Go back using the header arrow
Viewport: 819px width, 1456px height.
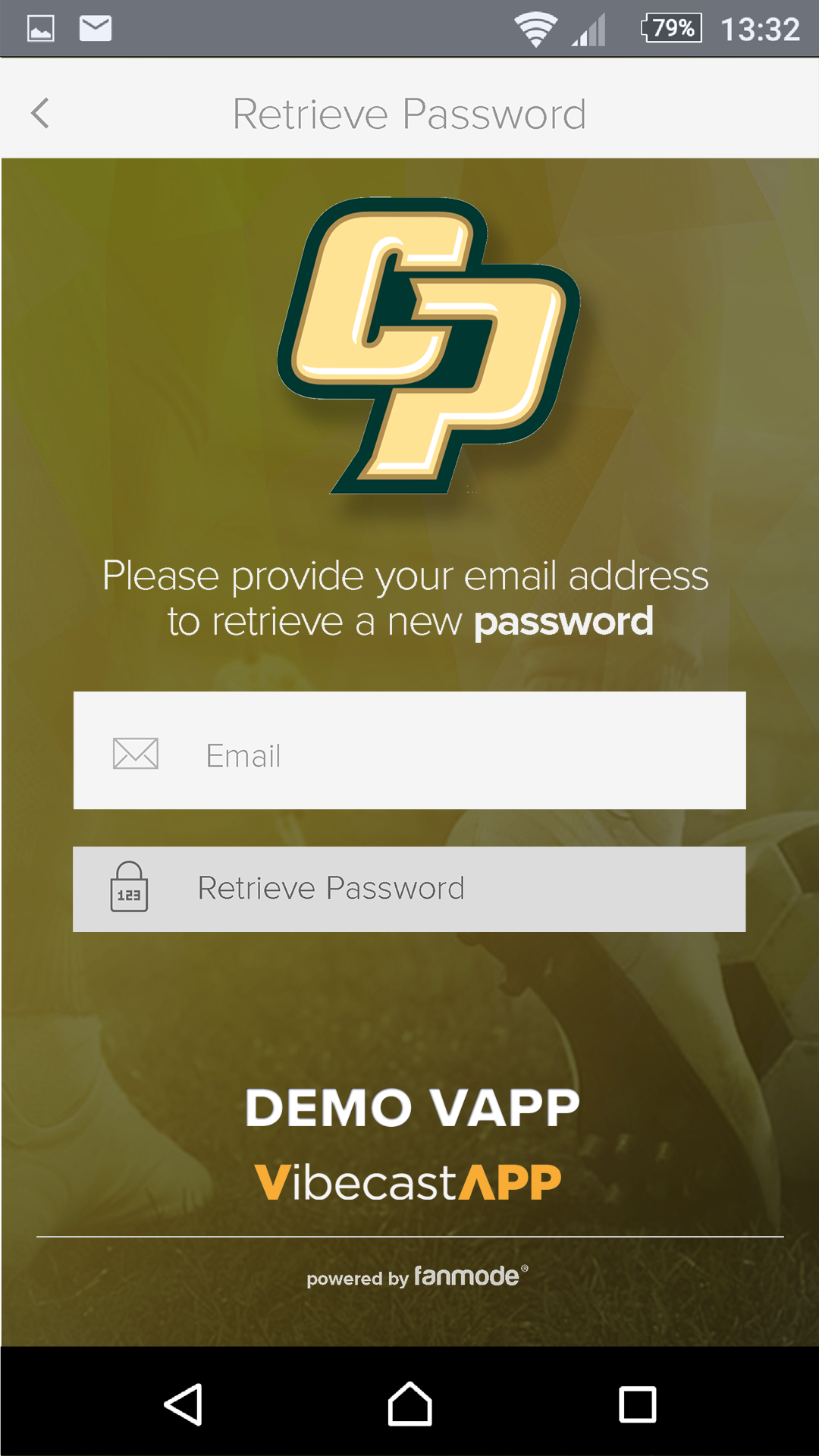pyautogui.click(x=40, y=114)
